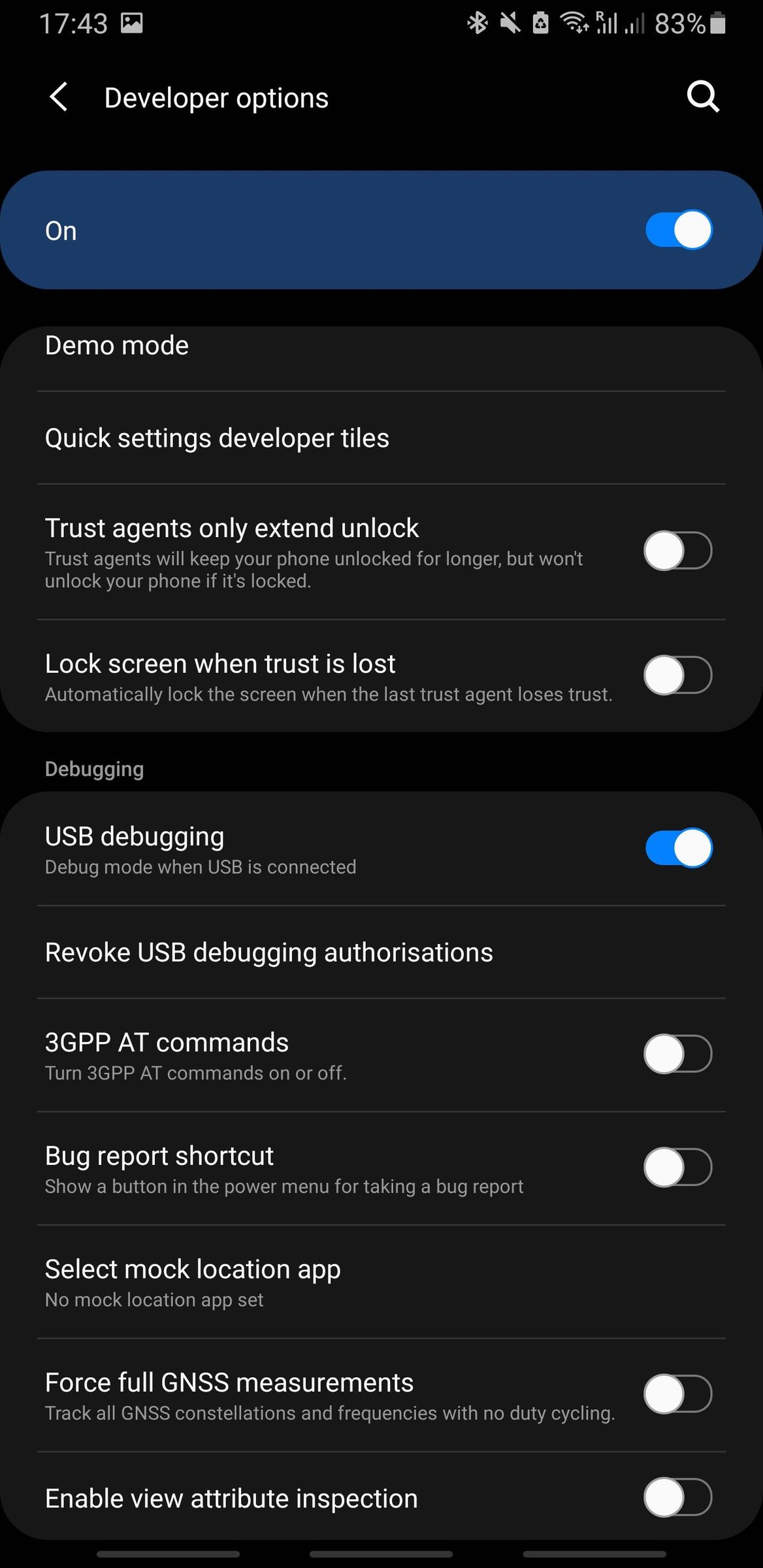Enable Lock screen when trust is lost
Viewport: 763px width, 1568px height.
coord(677,675)
